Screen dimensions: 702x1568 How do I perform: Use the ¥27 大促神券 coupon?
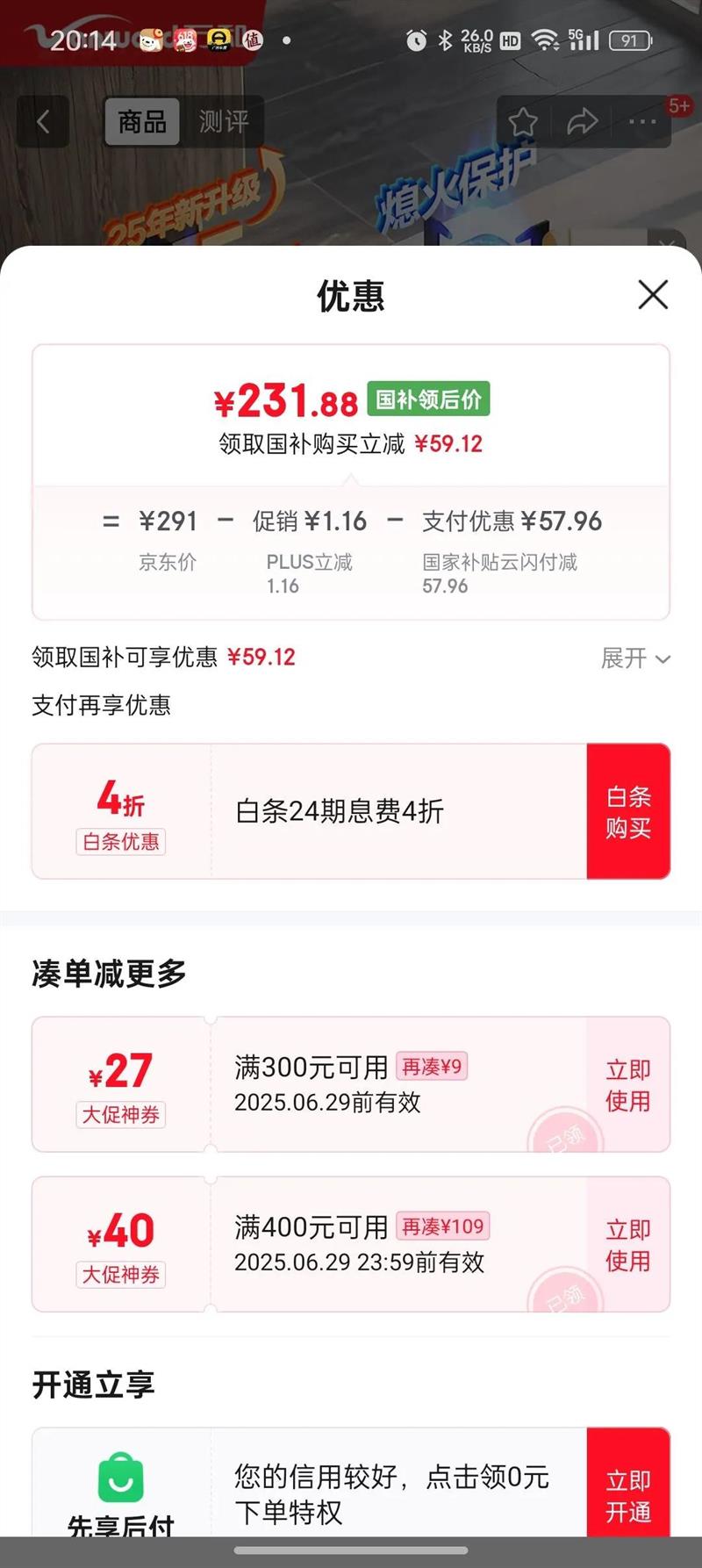tap(628, 1085)
